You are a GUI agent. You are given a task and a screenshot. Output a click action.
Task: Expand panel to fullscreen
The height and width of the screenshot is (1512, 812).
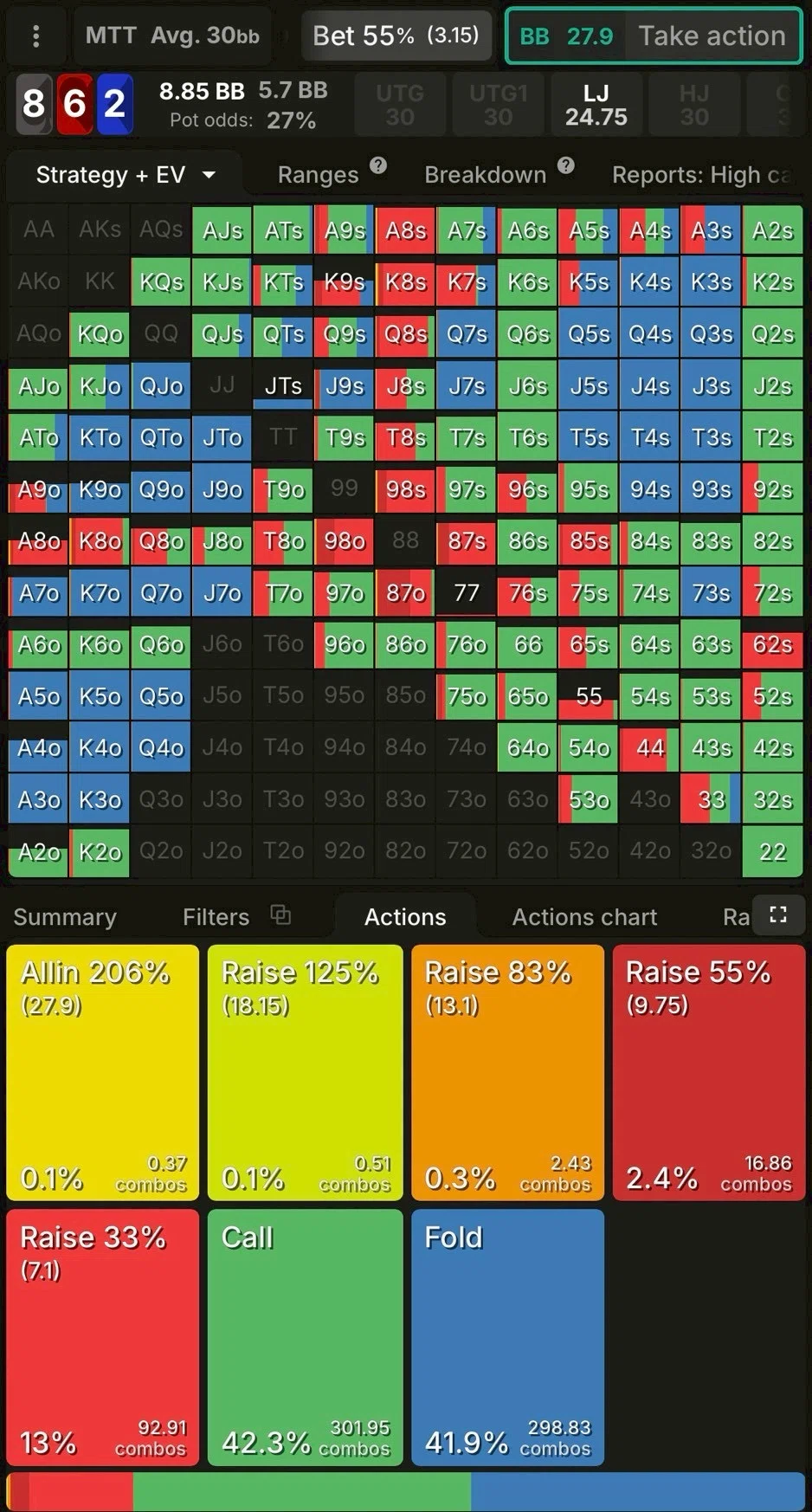(777, 914)
